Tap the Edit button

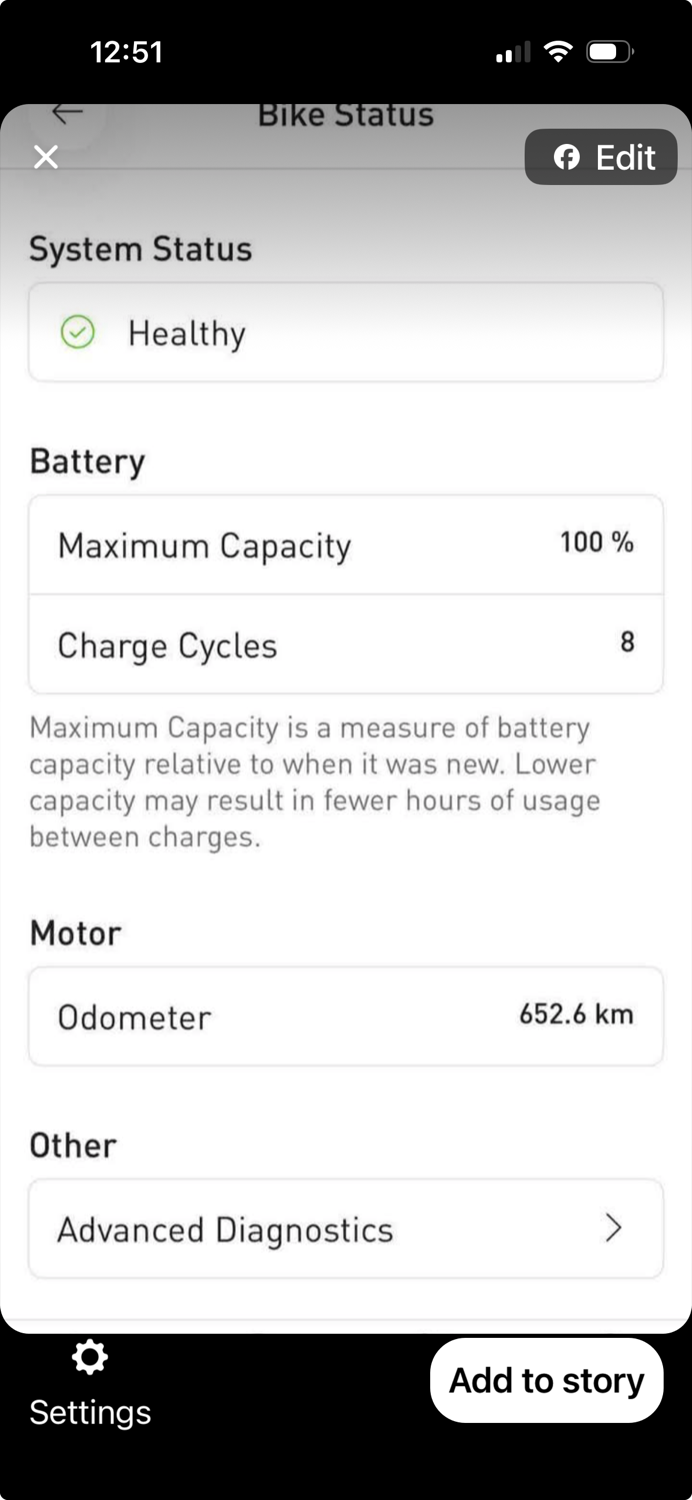pyautogui.click(x=601, y=157)
